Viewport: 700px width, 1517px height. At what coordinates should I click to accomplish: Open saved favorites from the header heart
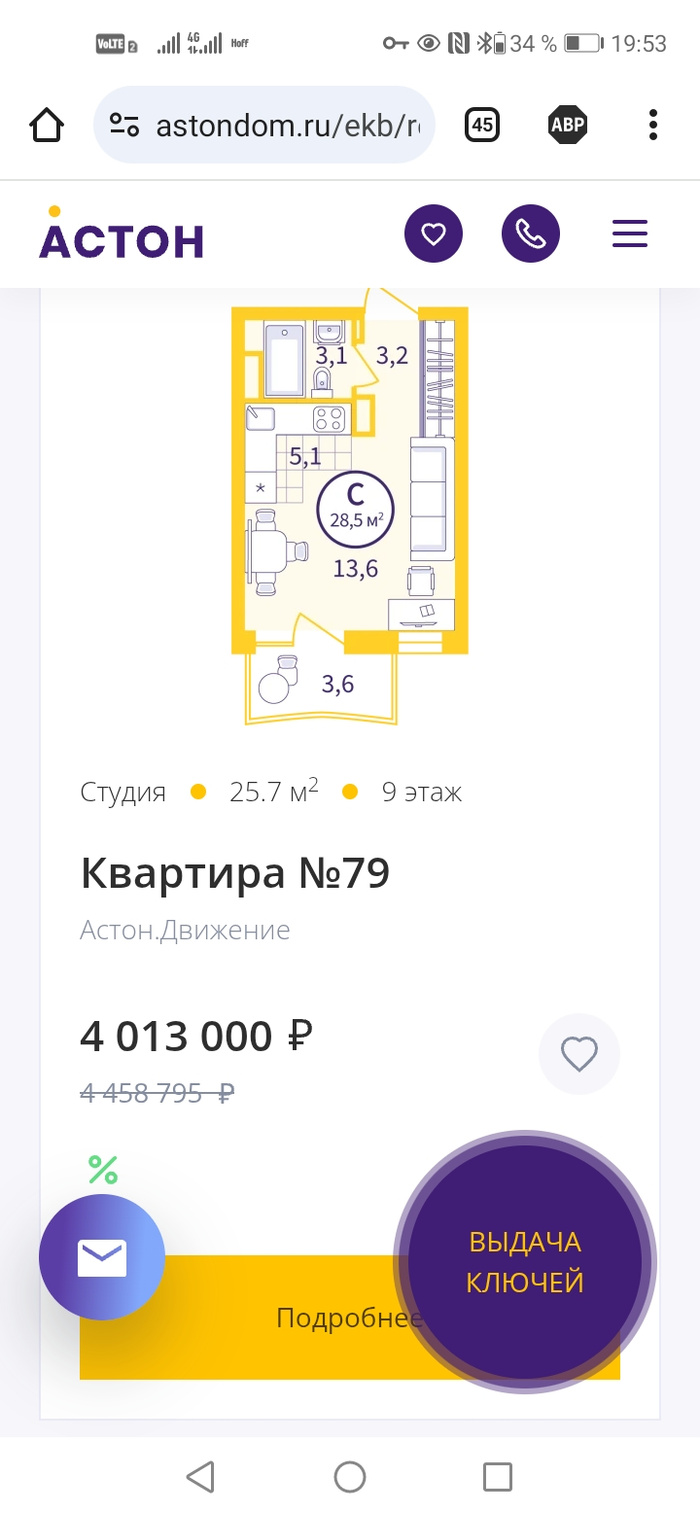433,234
